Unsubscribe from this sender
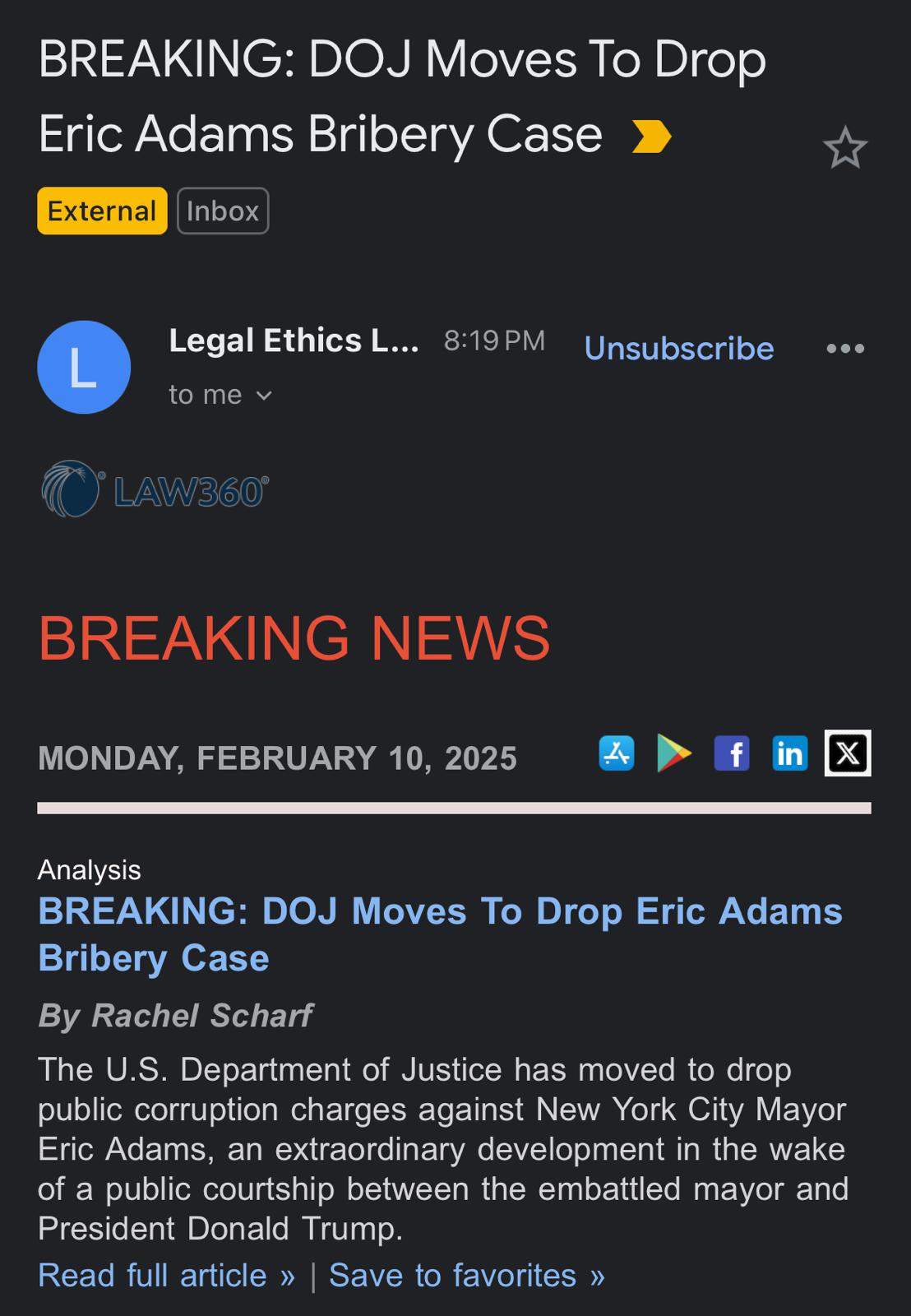Screen dimensions: 911x1316 tap(678, 349)
